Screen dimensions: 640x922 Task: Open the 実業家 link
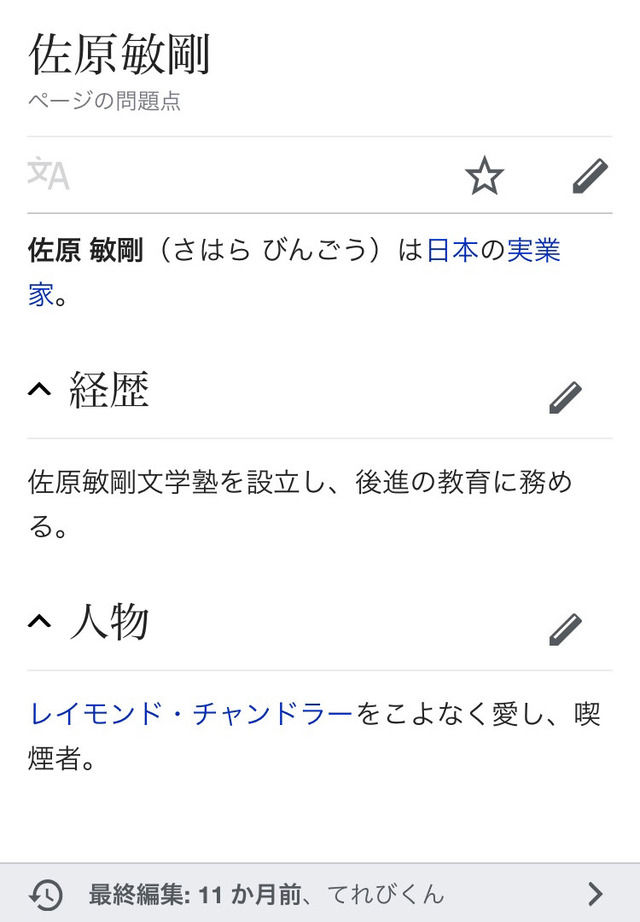pyautogui.click(x=534, y=250)
